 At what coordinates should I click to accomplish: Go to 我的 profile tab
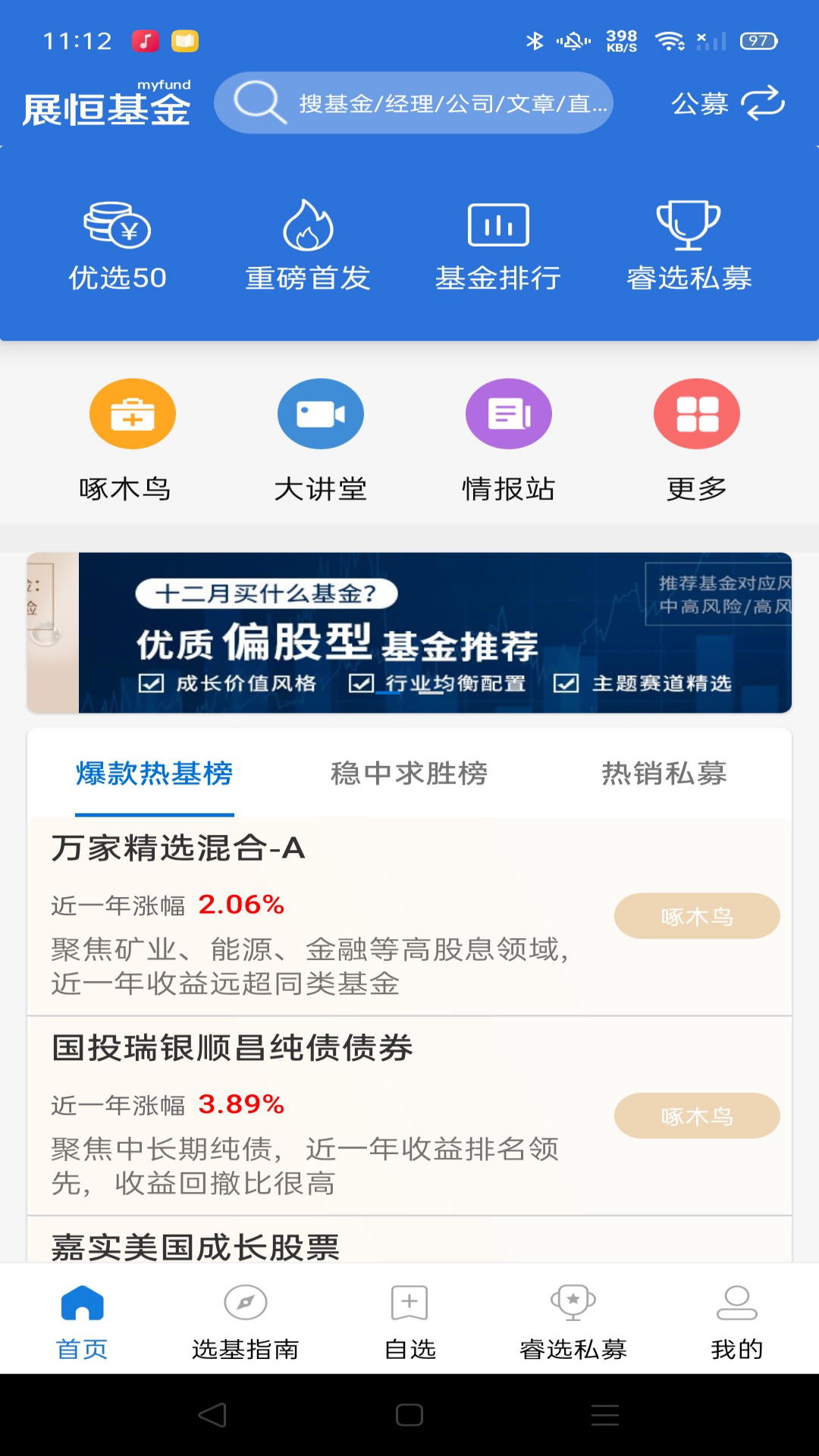736,1320
